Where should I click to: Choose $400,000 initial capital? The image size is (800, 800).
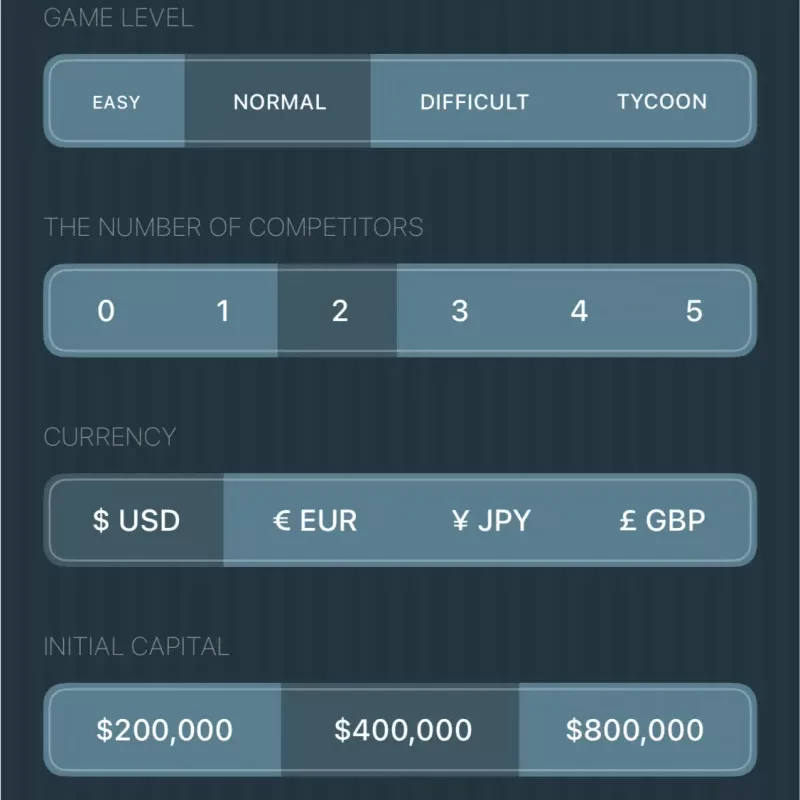coord(403,730)
